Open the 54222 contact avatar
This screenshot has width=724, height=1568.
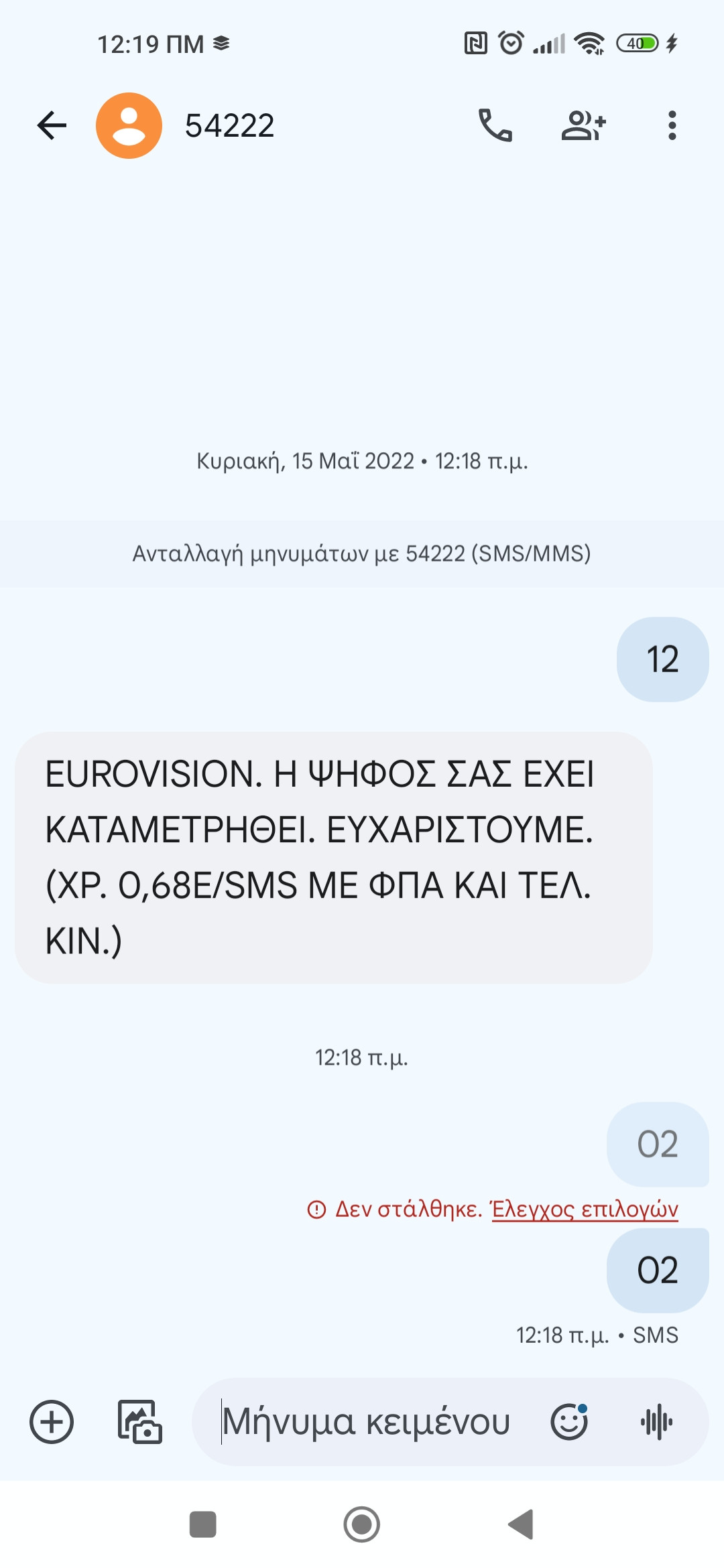(x=129, y=125)
